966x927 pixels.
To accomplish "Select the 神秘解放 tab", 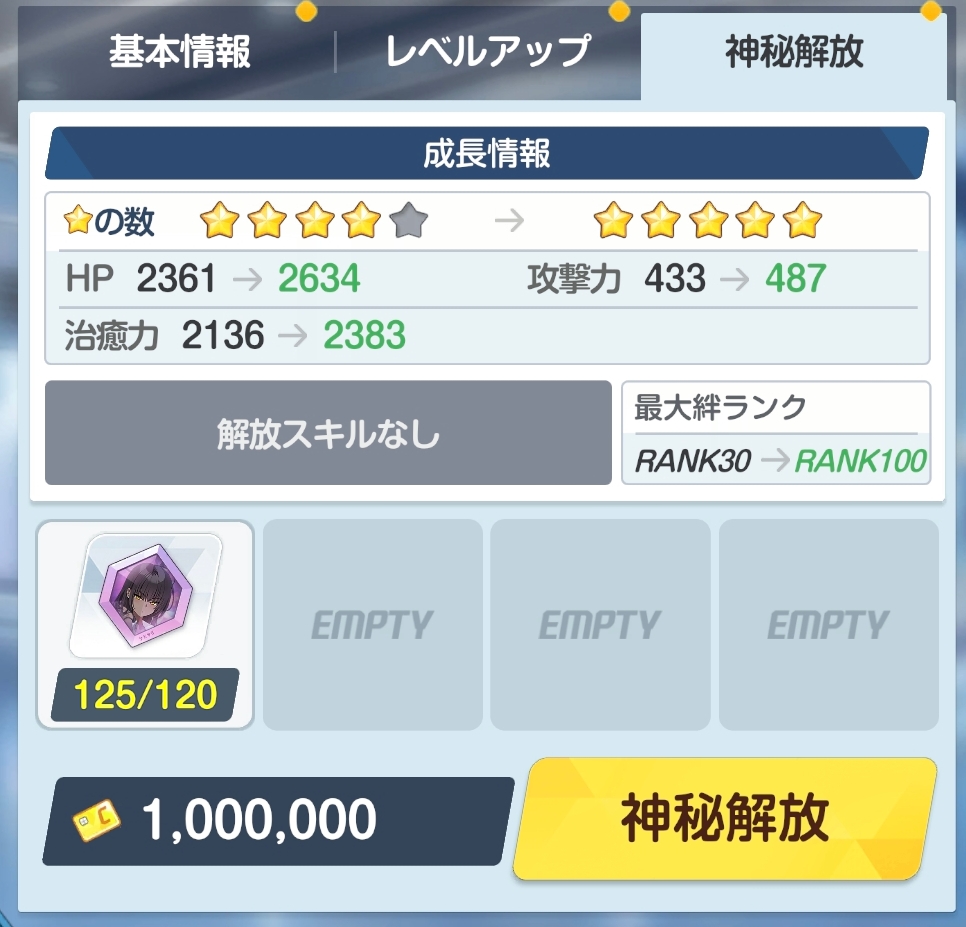I will pyautogui.click(x=793, y=52).
